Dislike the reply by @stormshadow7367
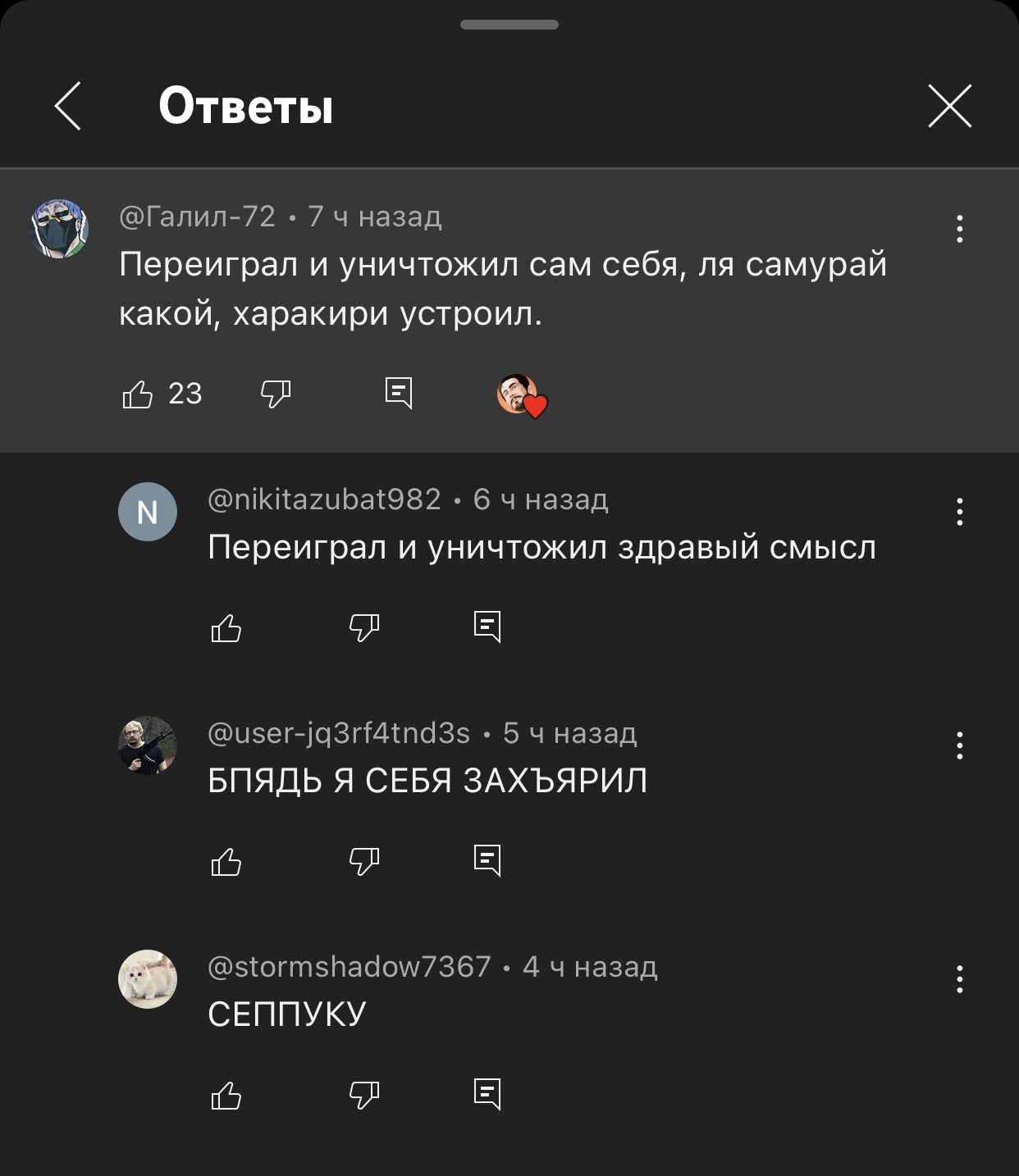 [364, 1096]
